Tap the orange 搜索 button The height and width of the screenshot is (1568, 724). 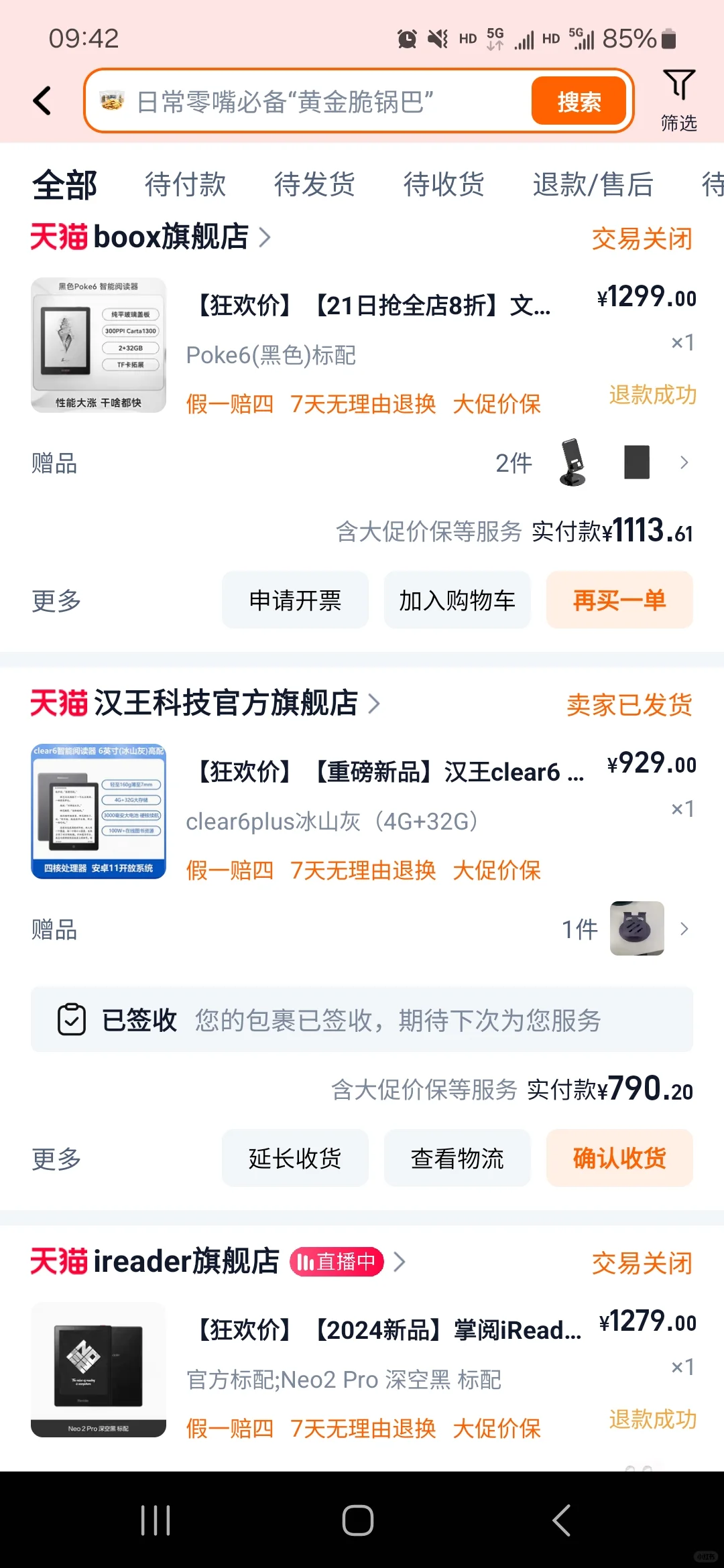coord(579,102)
